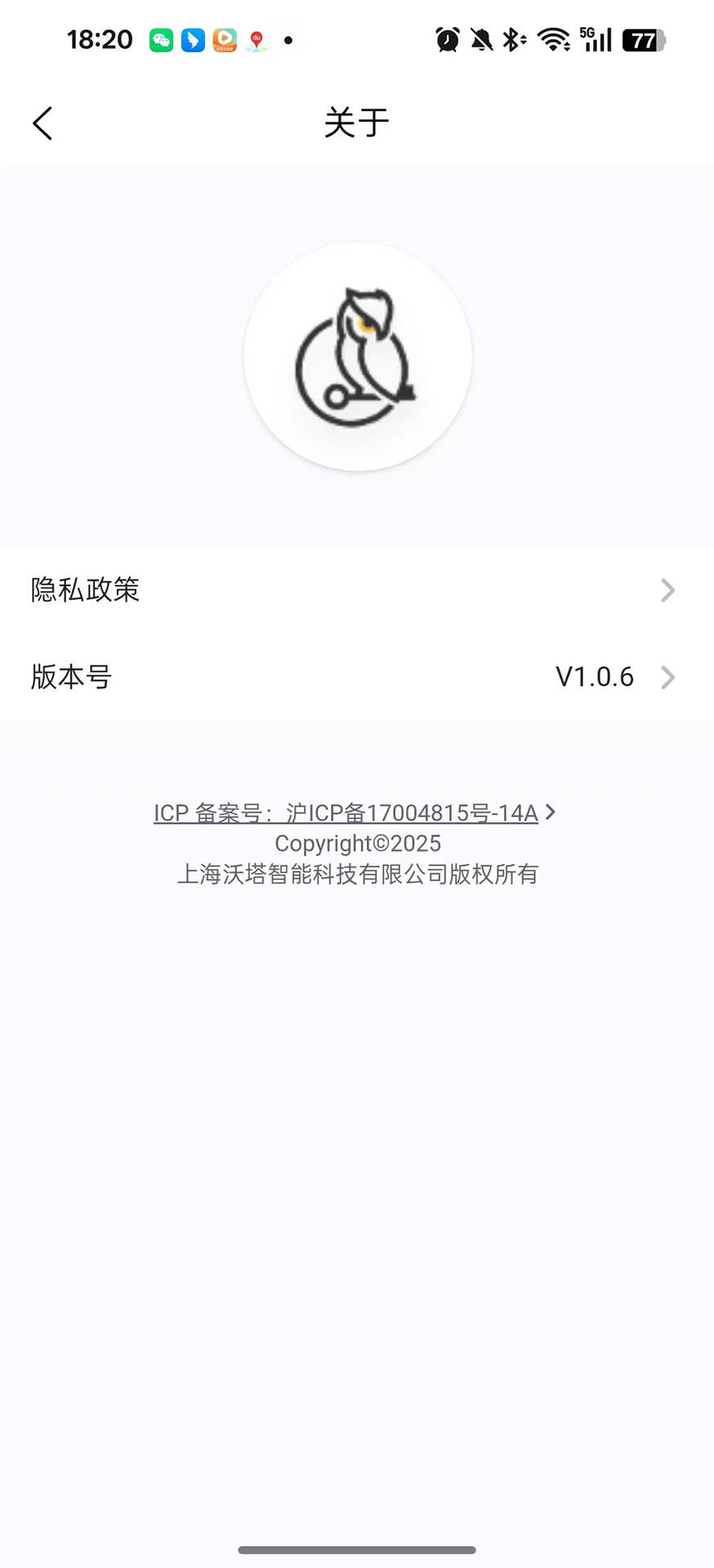Tap the alarm clock status icon
This screenshot has height=1568, width=714.
coord(446,38)
